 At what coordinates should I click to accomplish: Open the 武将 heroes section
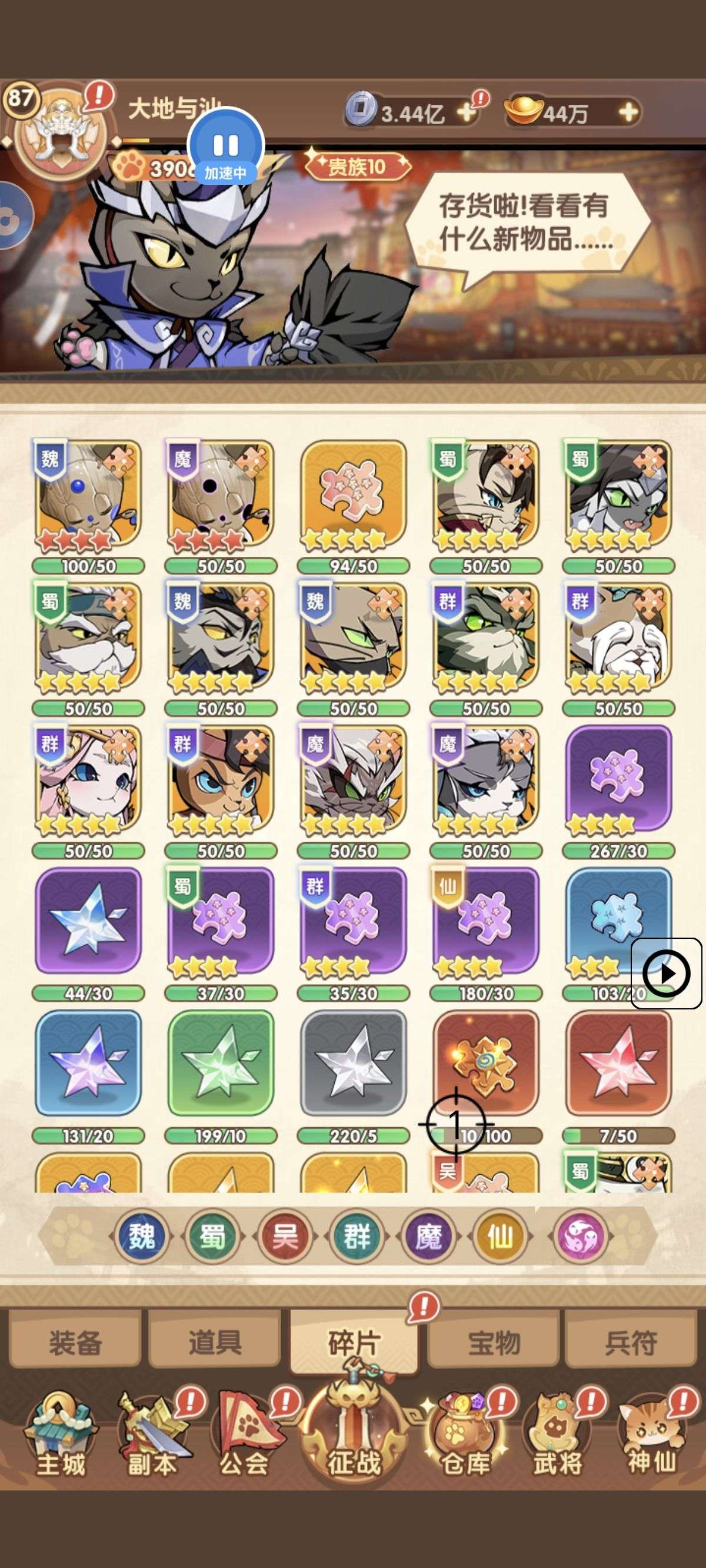[557, 1443]
